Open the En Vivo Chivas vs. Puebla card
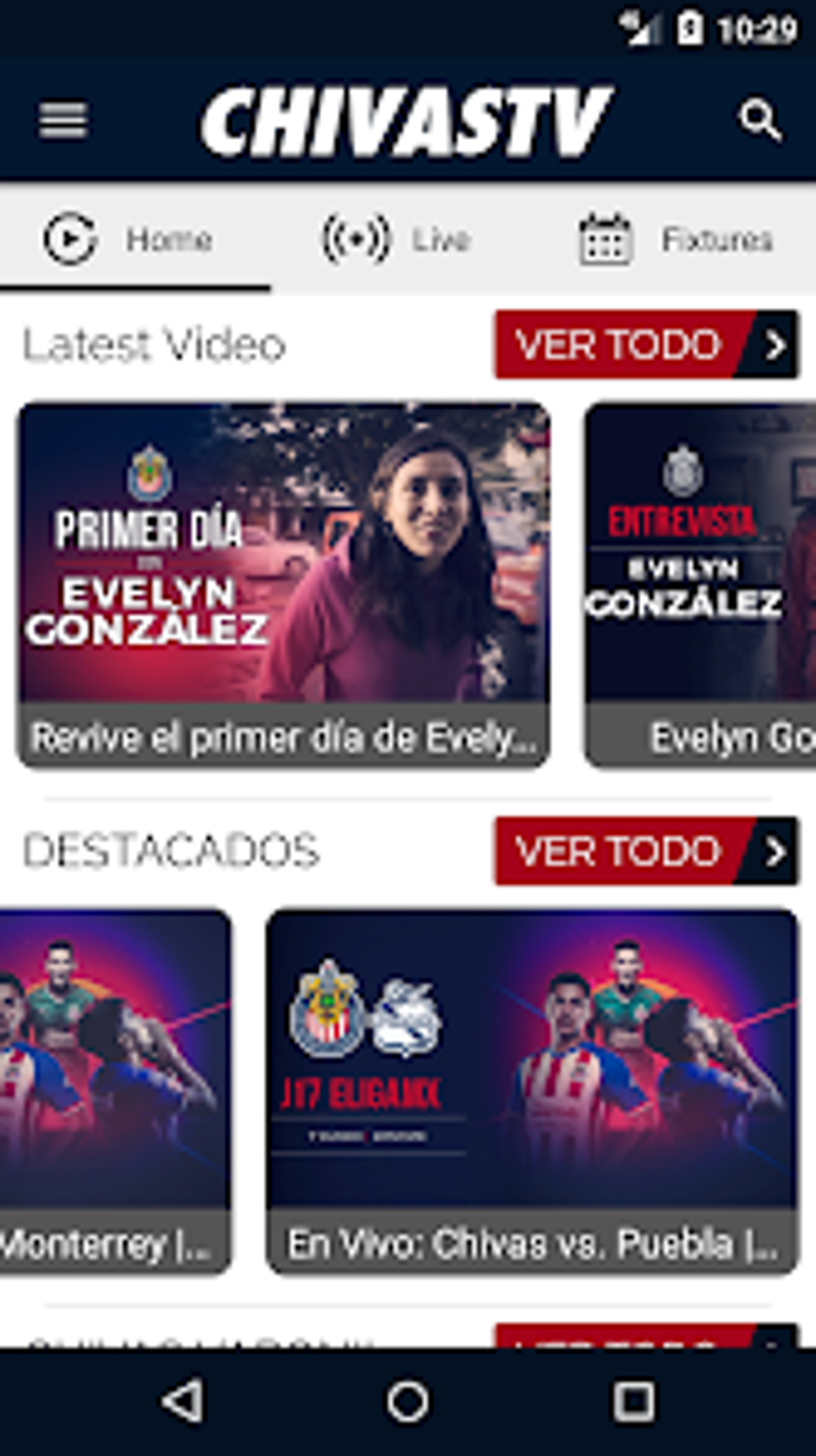The image size is (816, 1456). pos(532,1091)
